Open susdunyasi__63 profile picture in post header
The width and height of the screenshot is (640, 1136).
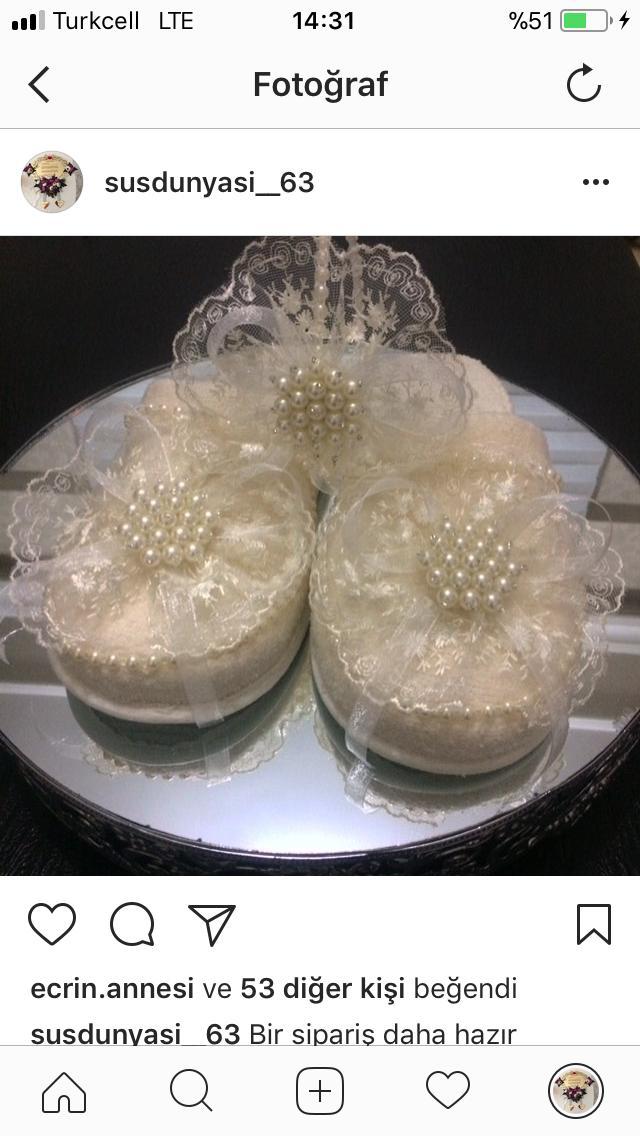(51, 182)
